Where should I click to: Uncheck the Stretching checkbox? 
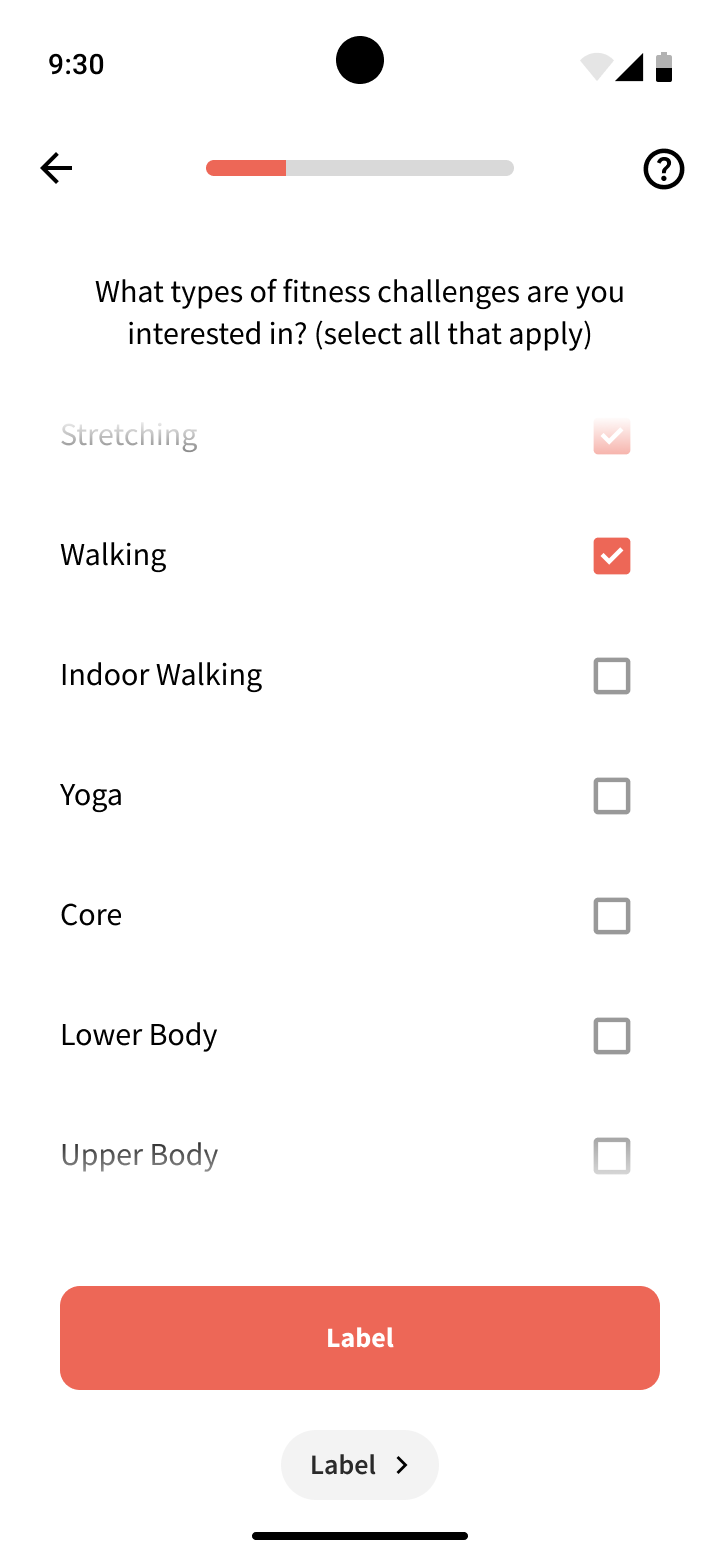[611, 436]
